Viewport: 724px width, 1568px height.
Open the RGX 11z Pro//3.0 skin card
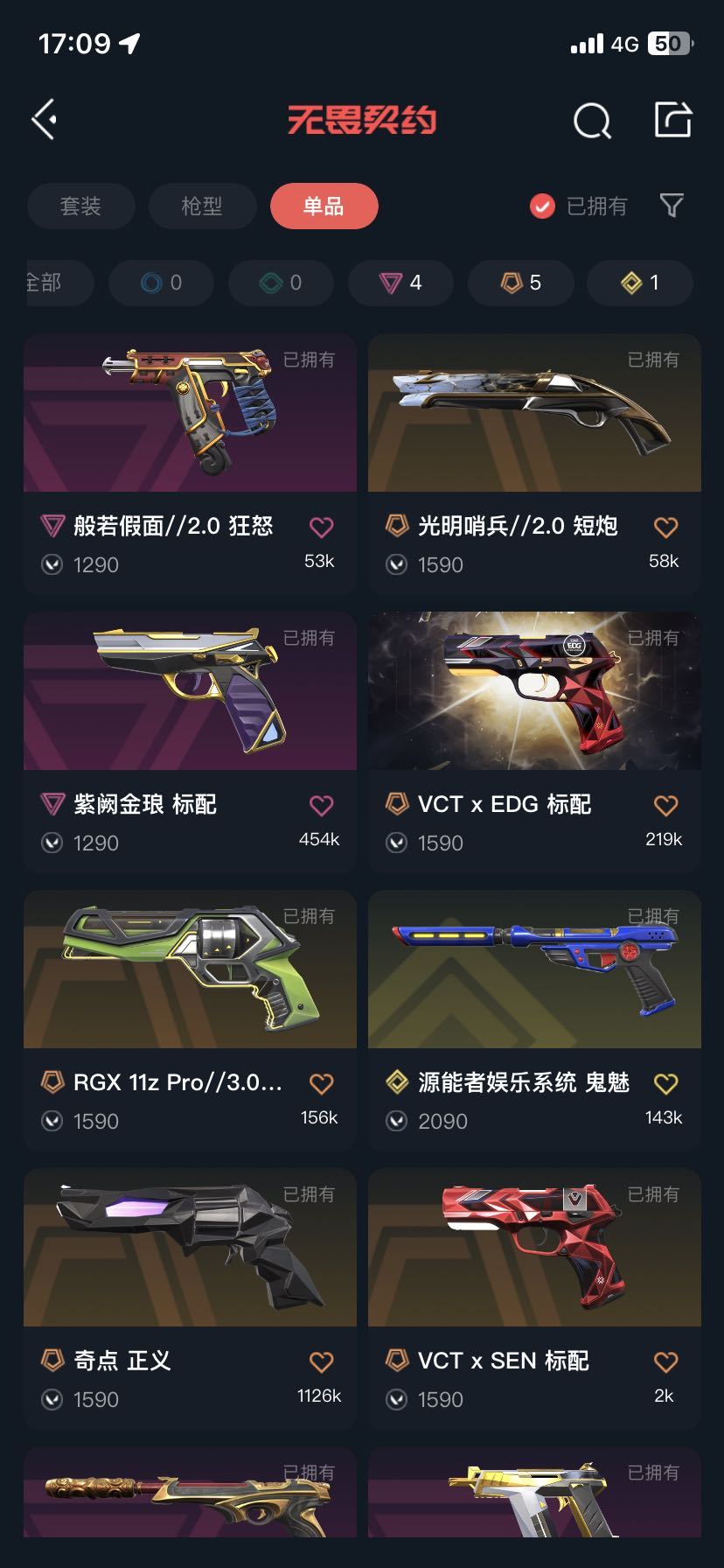click(x=190, y=1020)
